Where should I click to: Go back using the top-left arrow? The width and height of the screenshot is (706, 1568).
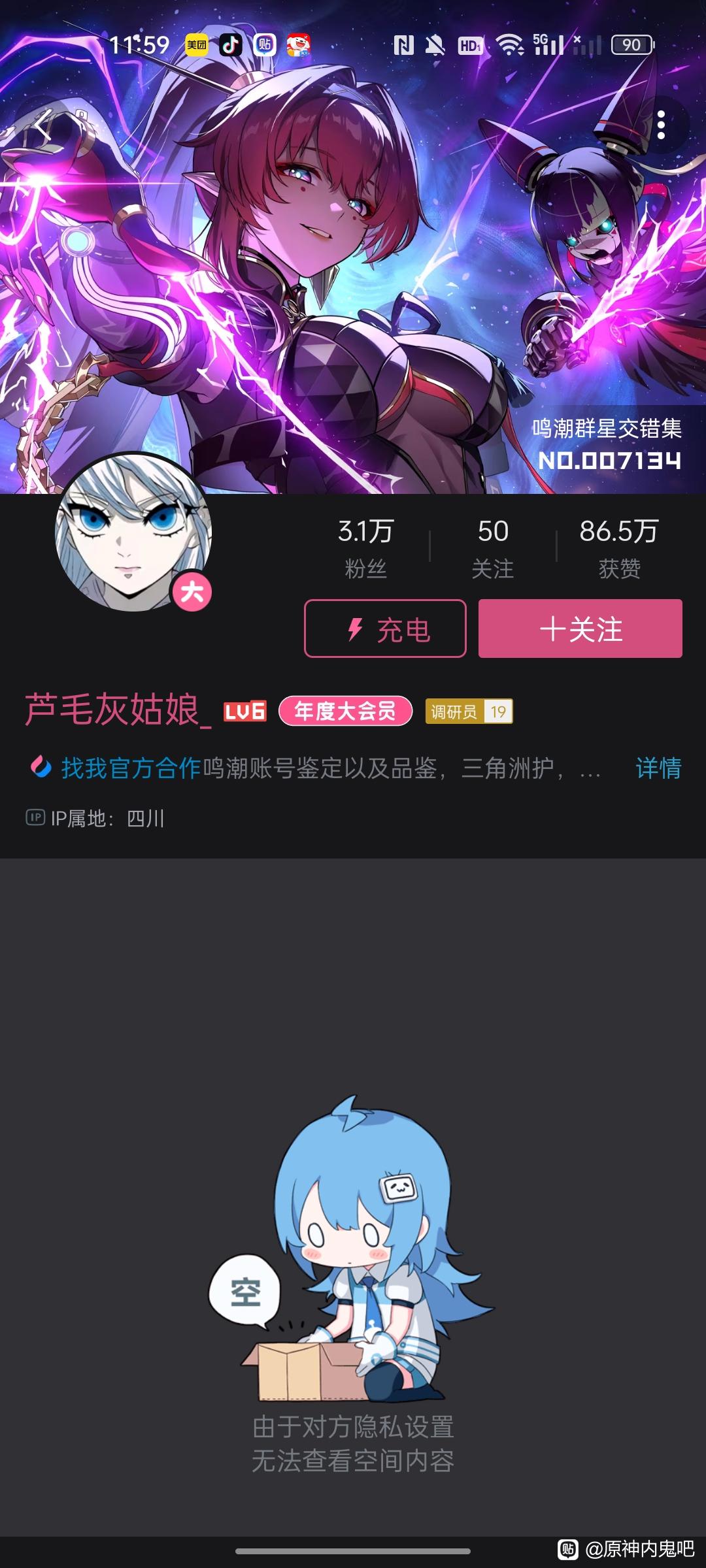click(44, 125)
